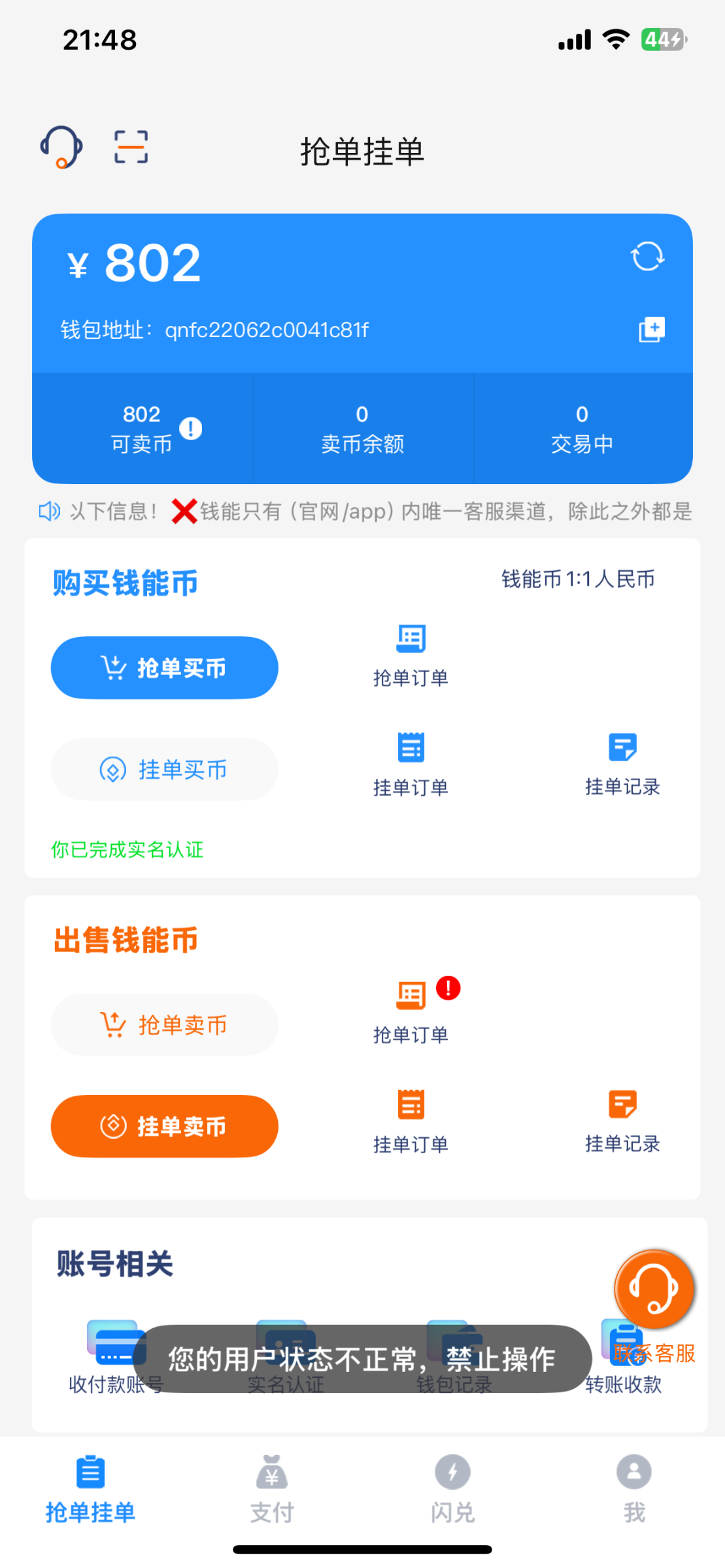Copy the wallet address
Image resolution: width=725 pixels, height=1568 pixels.
tap(651, 329)
